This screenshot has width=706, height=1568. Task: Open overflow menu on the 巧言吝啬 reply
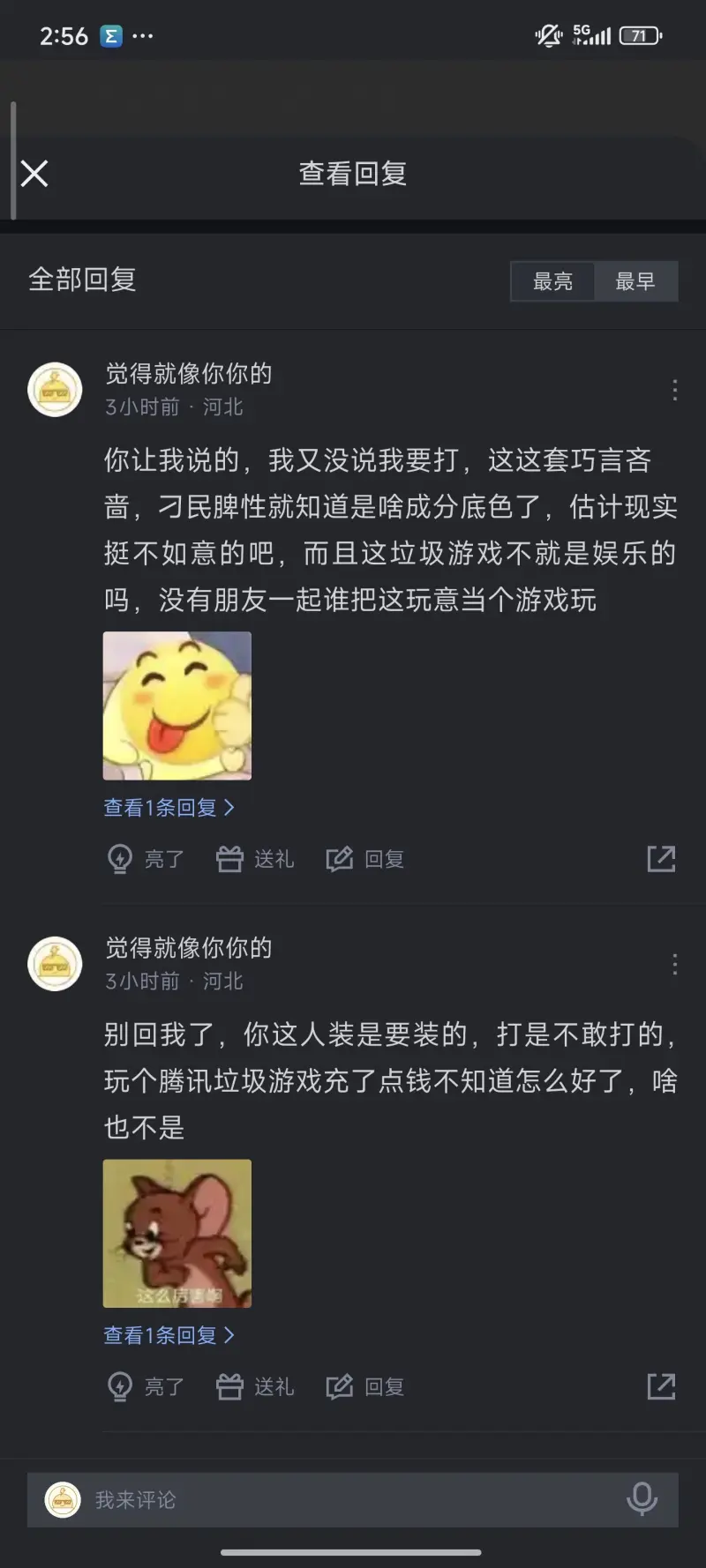[x=674, y=390]
